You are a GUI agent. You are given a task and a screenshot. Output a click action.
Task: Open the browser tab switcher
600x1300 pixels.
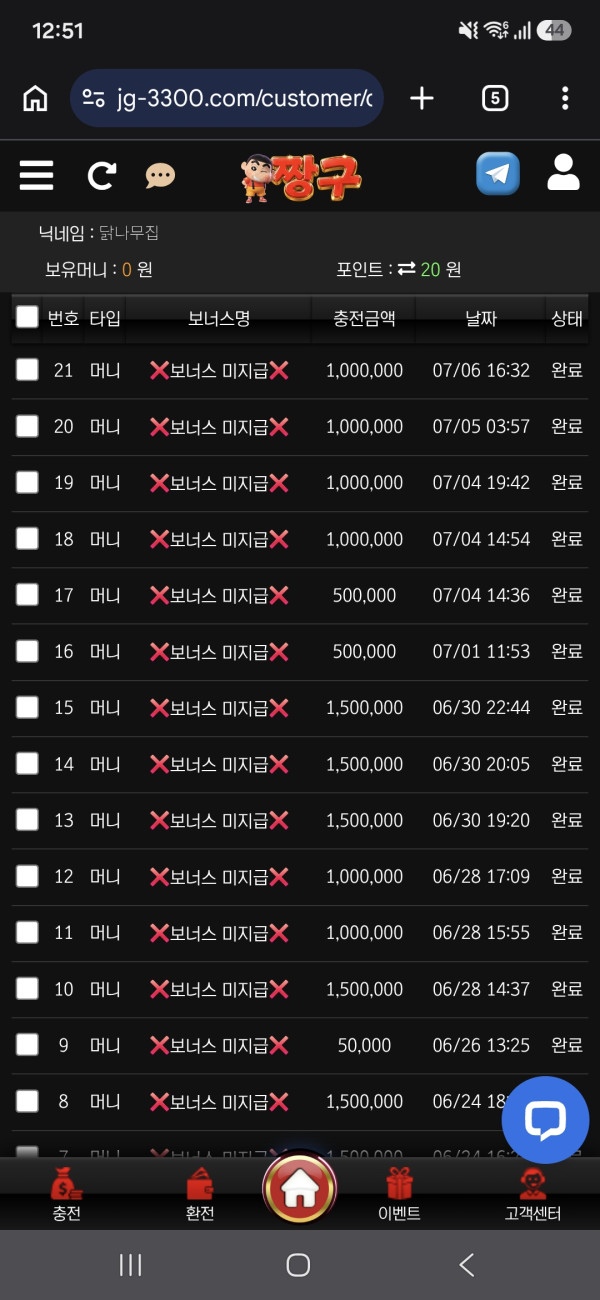click(x=495, y=98)
